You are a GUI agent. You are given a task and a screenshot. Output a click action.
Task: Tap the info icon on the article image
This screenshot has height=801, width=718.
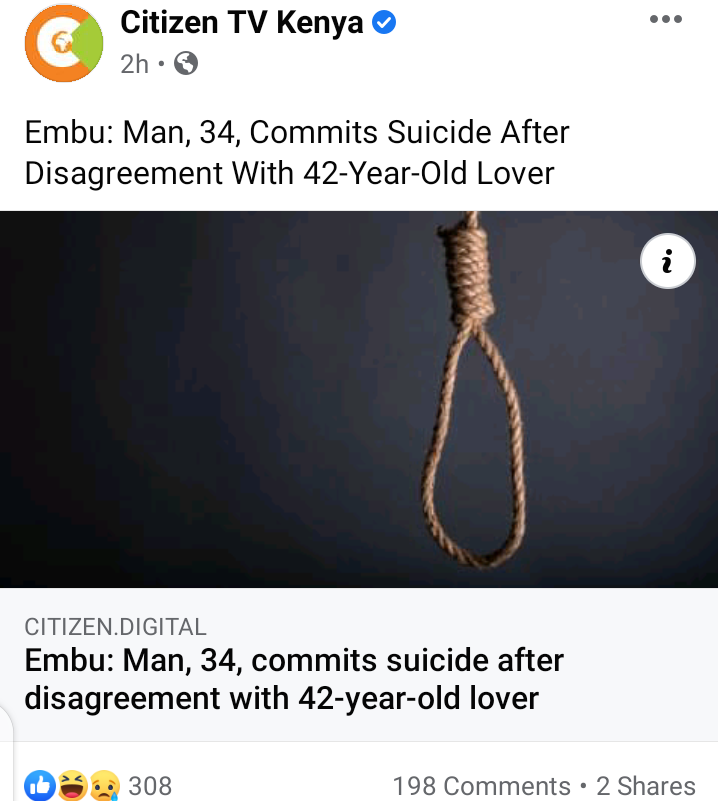[x=667, y=262]
